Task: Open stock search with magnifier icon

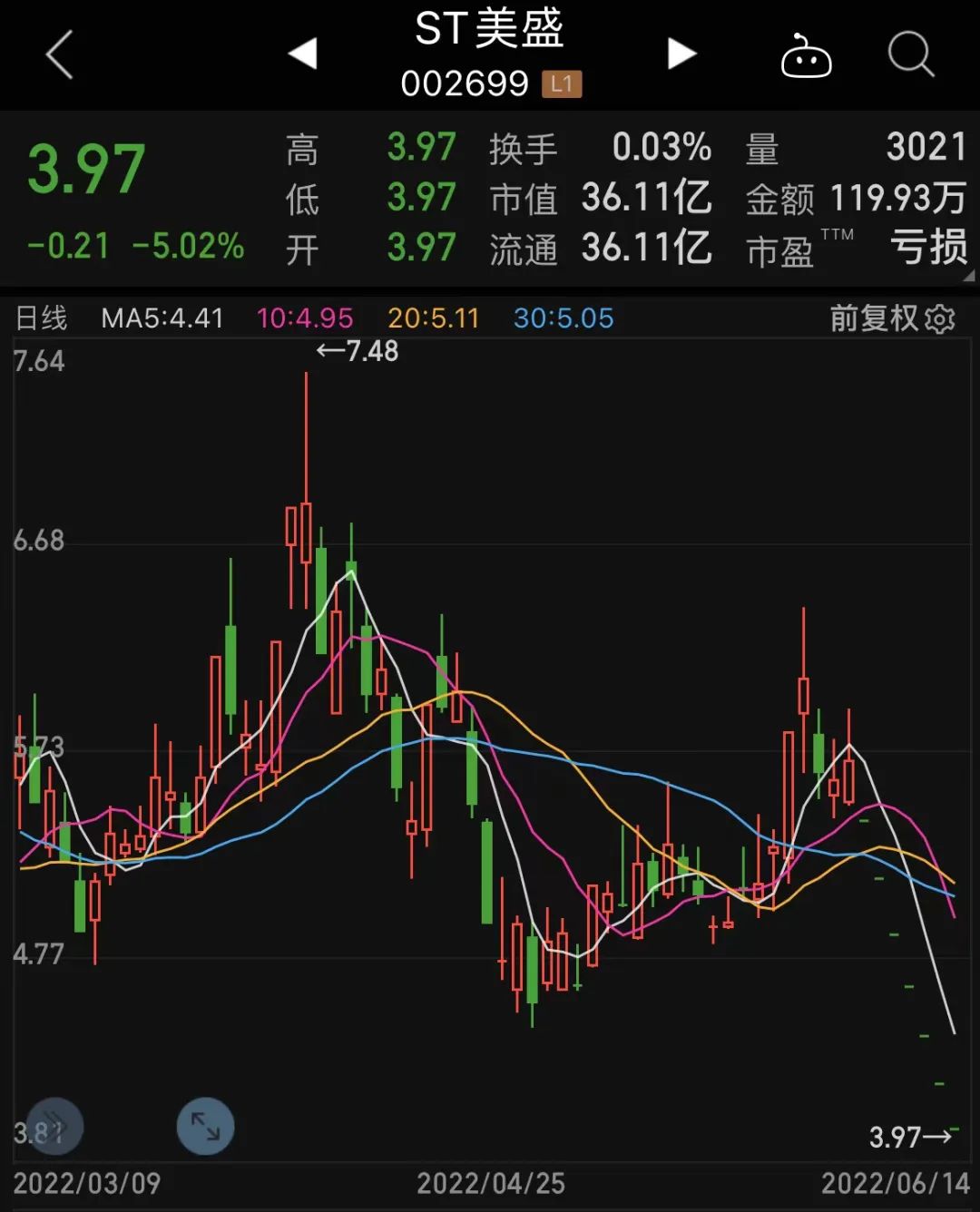Action: (910, 54)
